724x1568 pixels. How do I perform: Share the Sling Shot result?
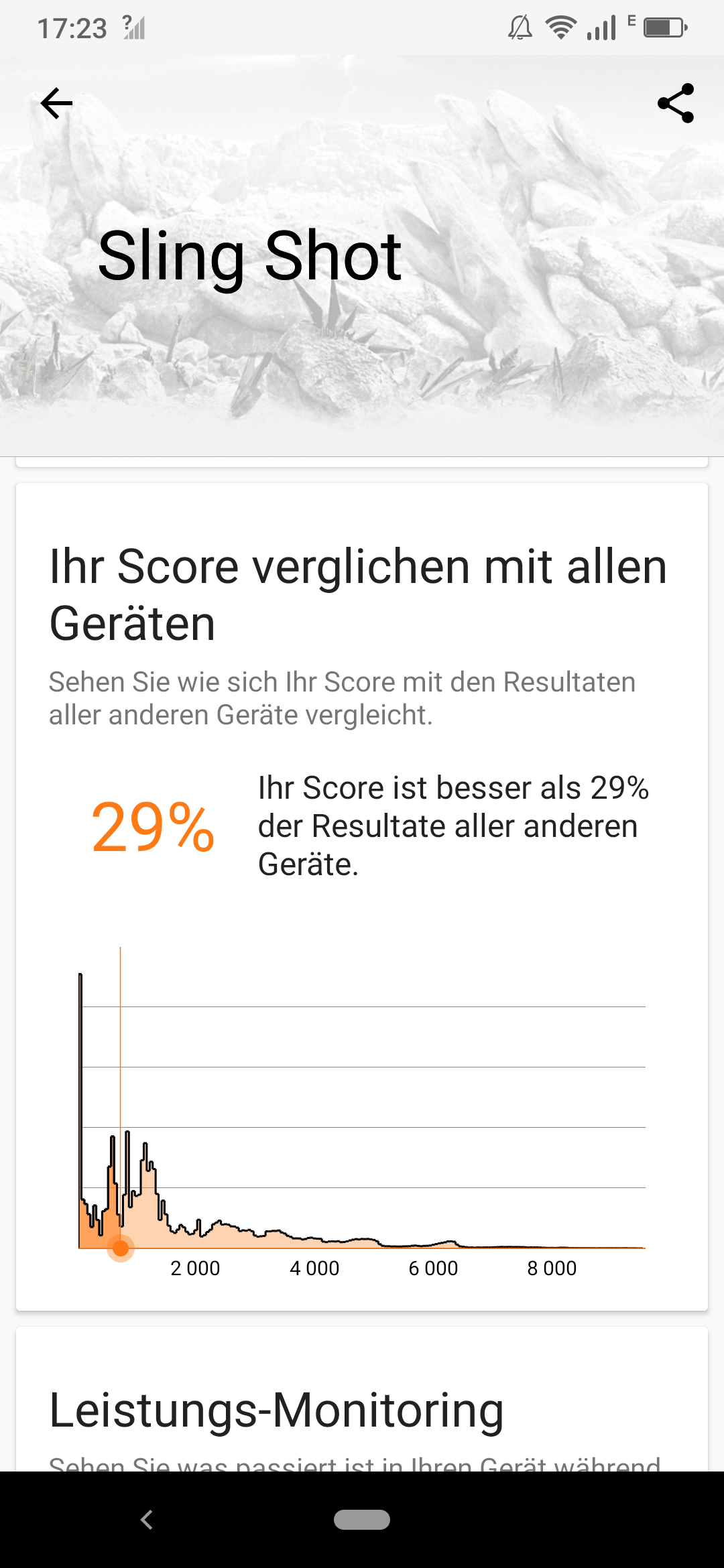tap(676, 103)
